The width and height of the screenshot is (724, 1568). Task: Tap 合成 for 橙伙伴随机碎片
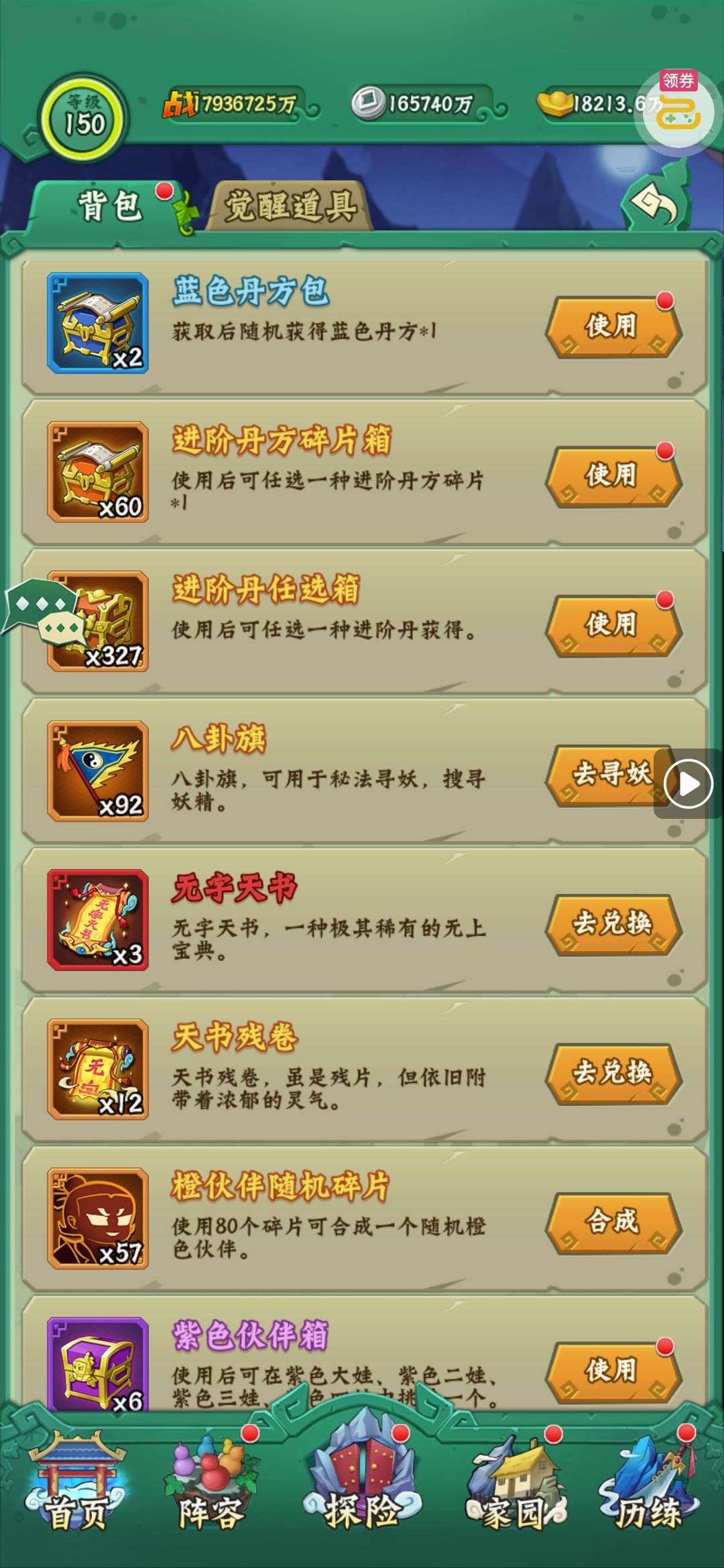tap(613, 1222)
